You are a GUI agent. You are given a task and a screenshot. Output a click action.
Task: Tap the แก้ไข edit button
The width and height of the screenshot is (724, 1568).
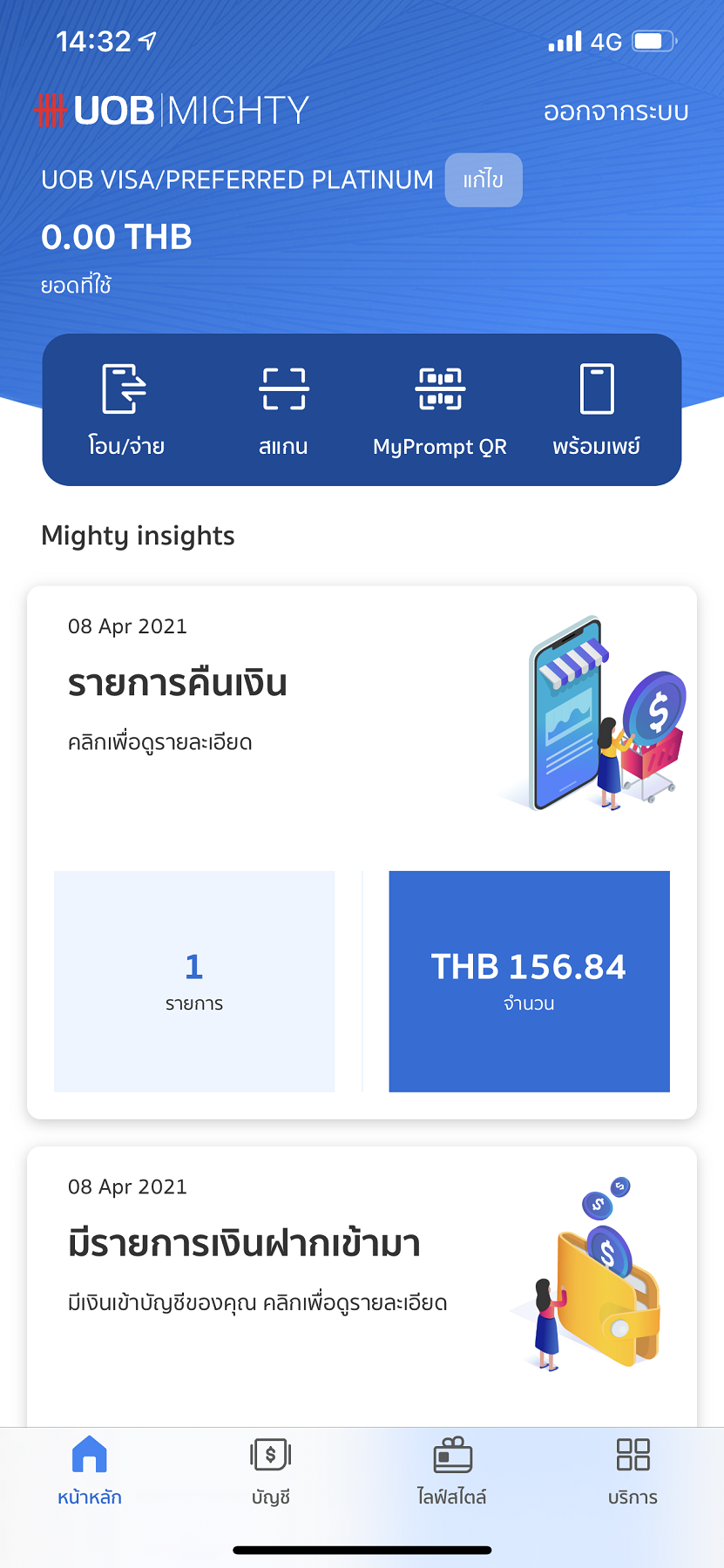click(x=484, y=180)
